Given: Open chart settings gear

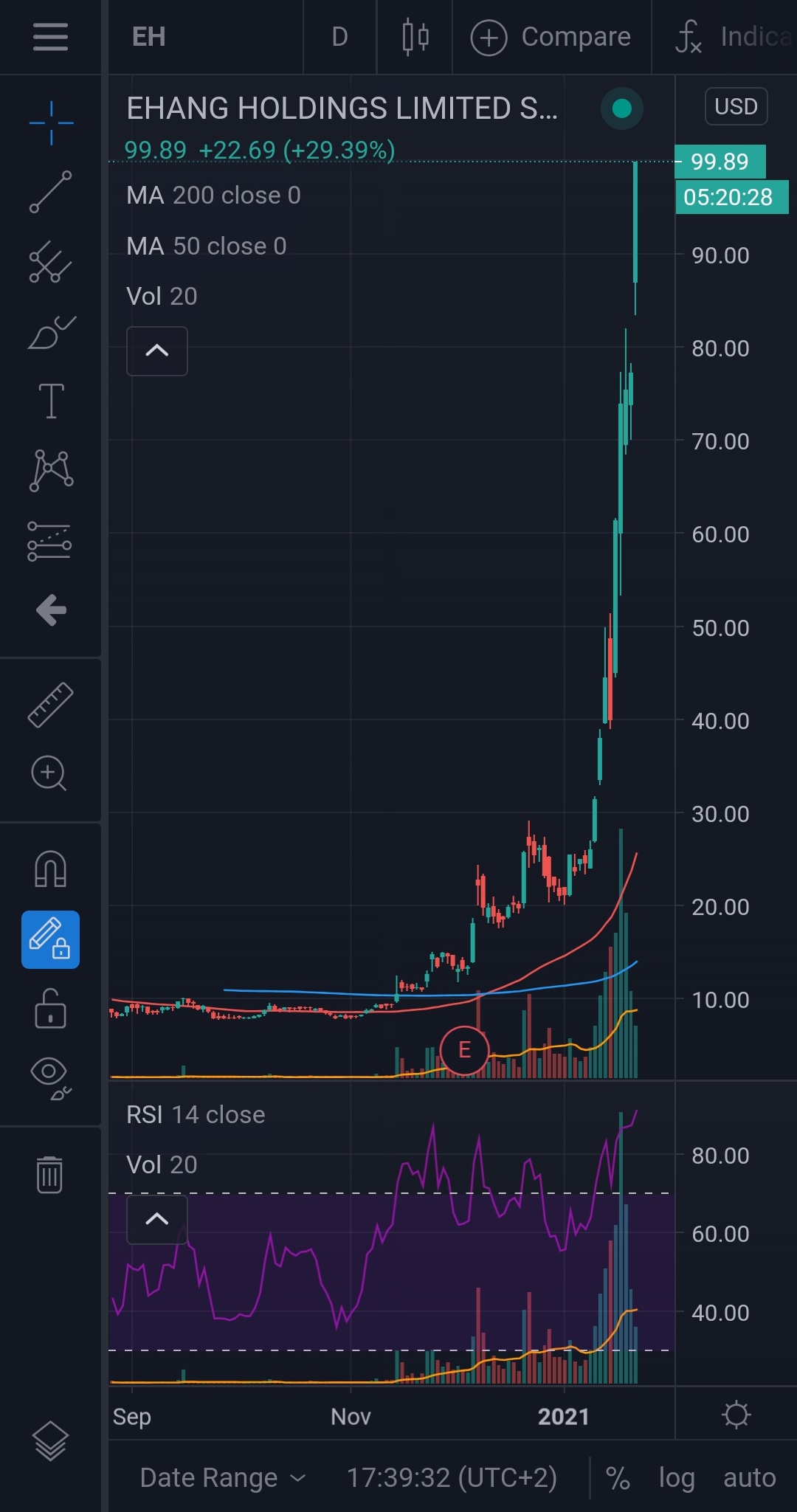Looking at the screenshot, I should point(736,1415).
